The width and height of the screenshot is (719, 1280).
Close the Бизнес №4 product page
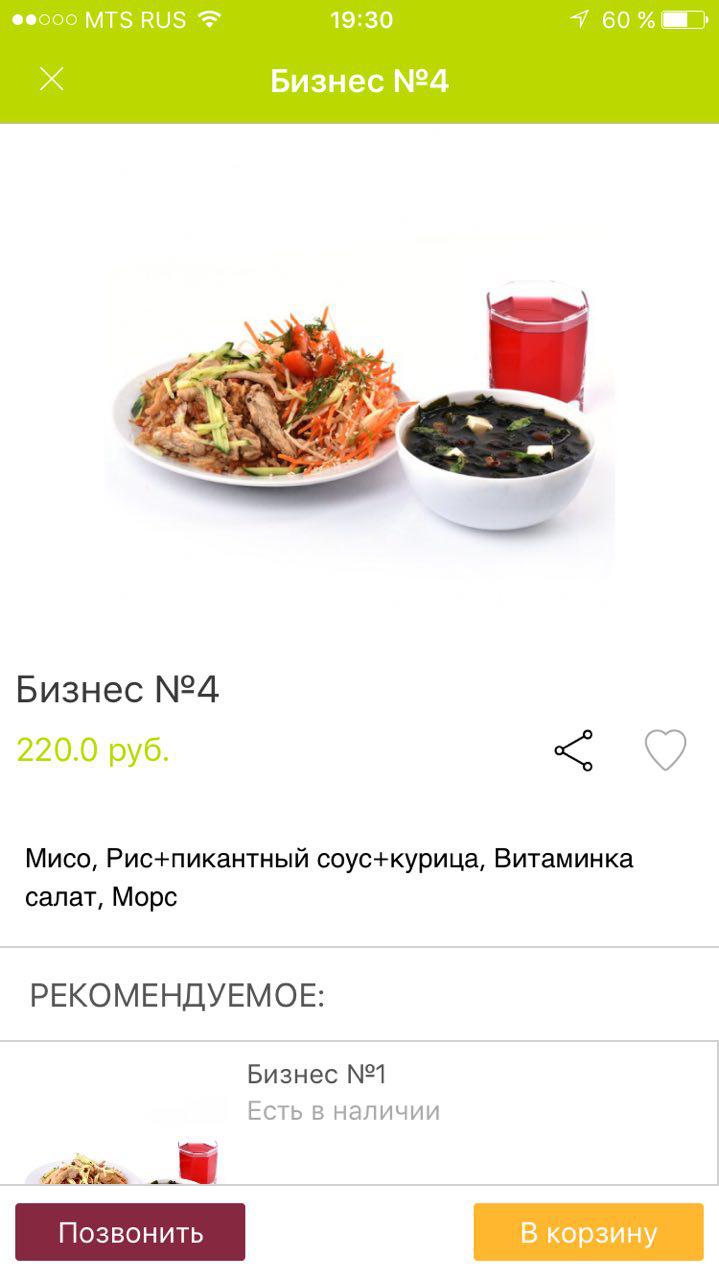coord(51,80)
